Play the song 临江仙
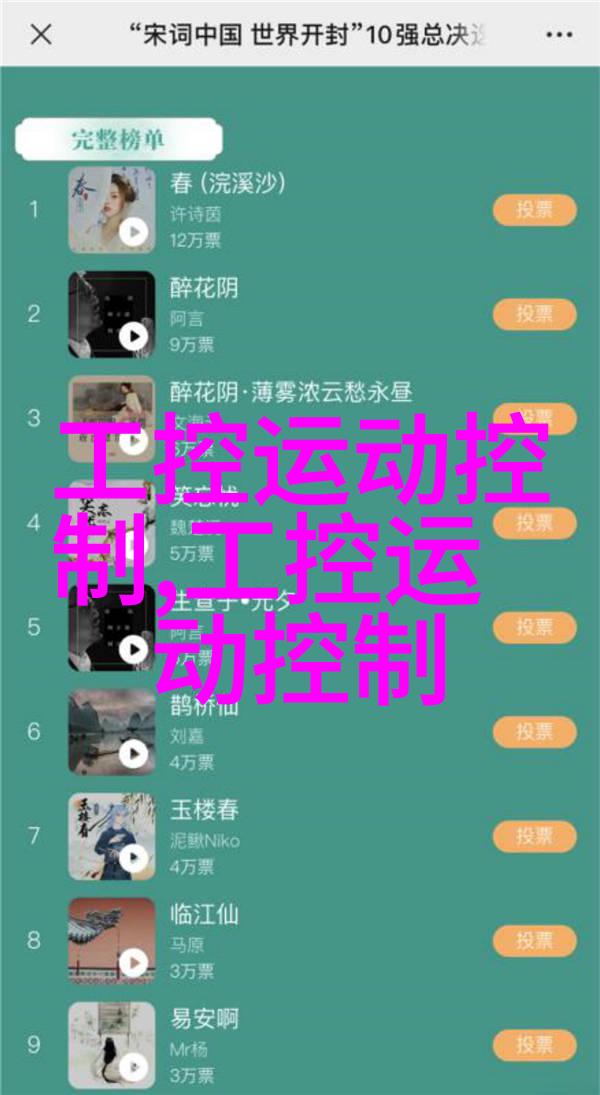The image size is (600, 1095). coord(133,961)
